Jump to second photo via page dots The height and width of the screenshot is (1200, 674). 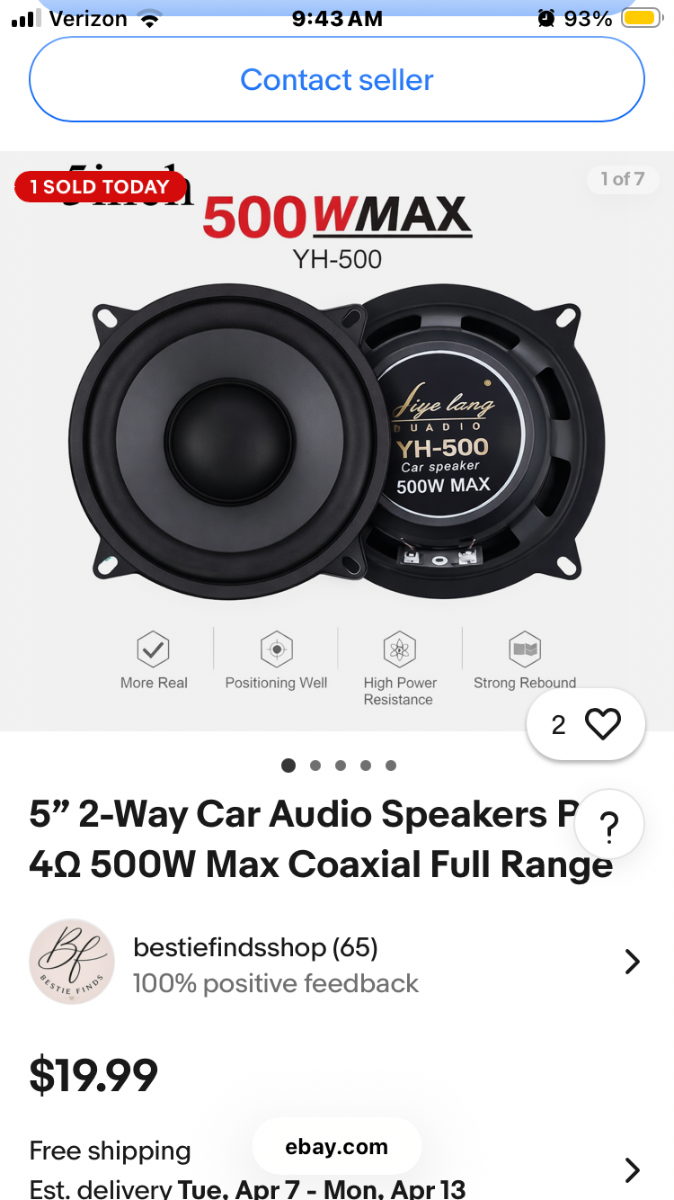pyautogui.click(x=315, y=766)
